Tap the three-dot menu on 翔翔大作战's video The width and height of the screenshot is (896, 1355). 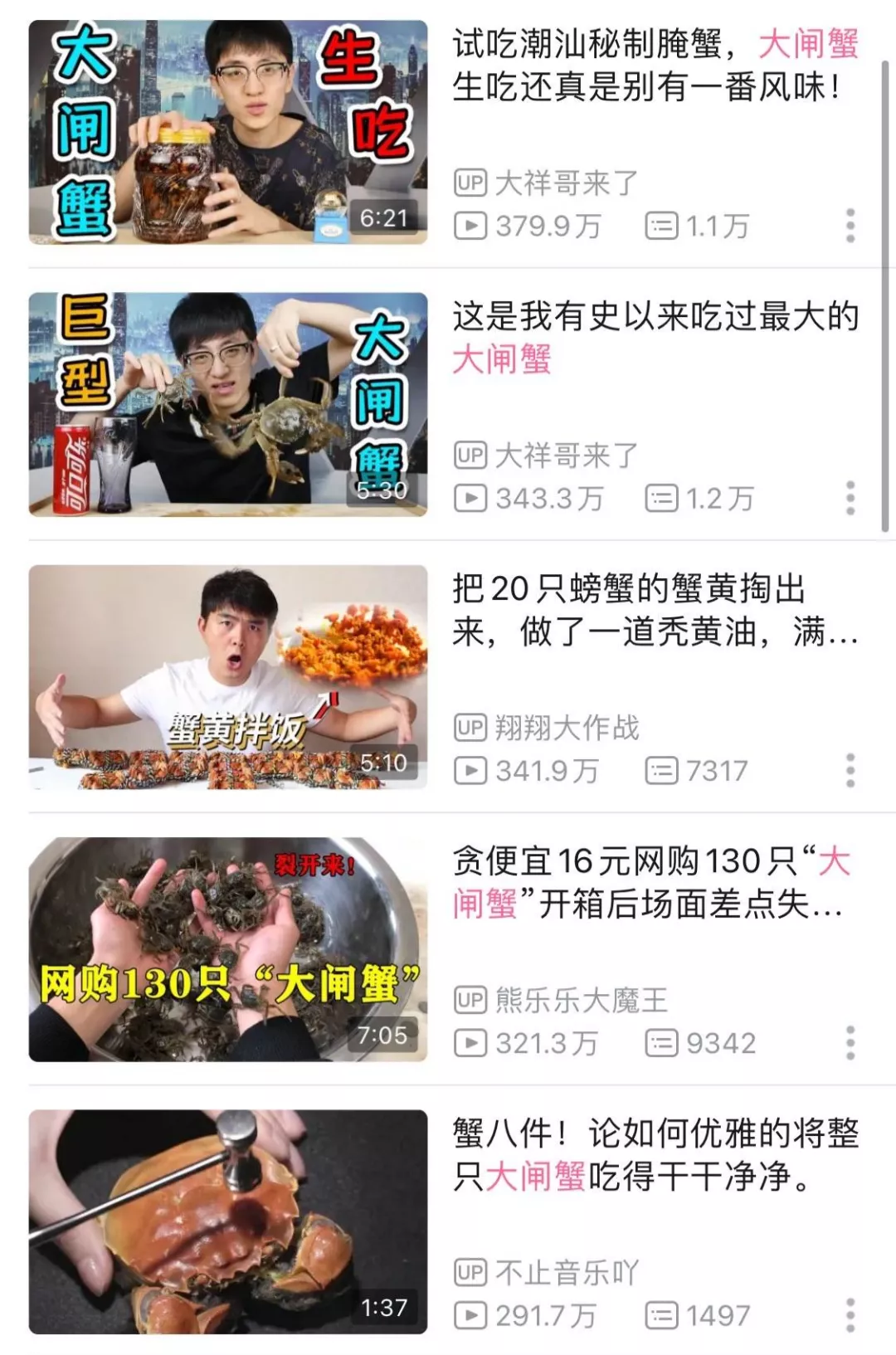pos(850,770)
